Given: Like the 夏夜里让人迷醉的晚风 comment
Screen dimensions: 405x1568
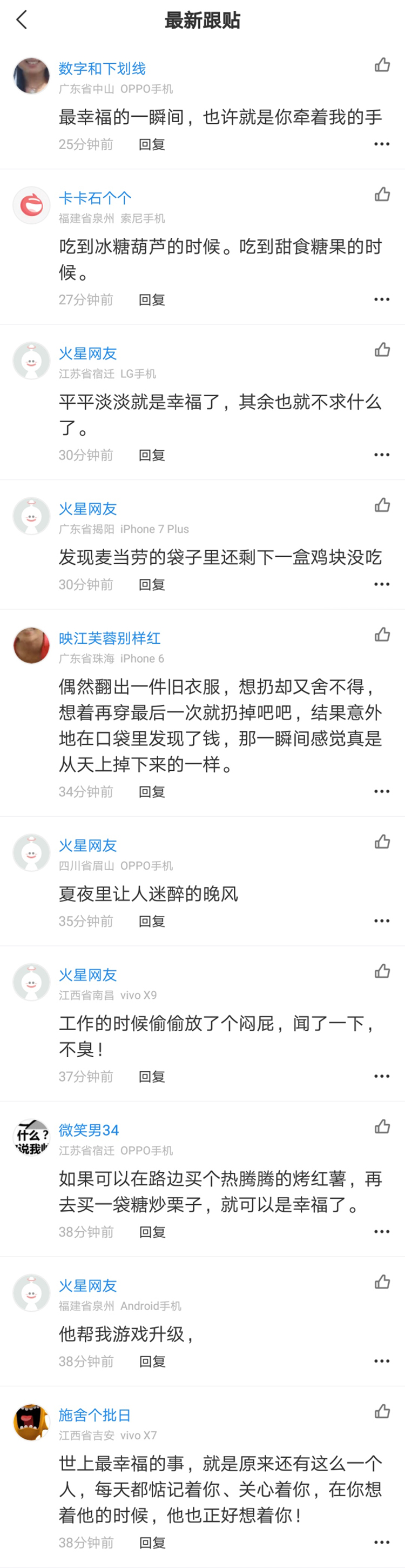Looking at the screenshot, I should click(x=382, y=841).
